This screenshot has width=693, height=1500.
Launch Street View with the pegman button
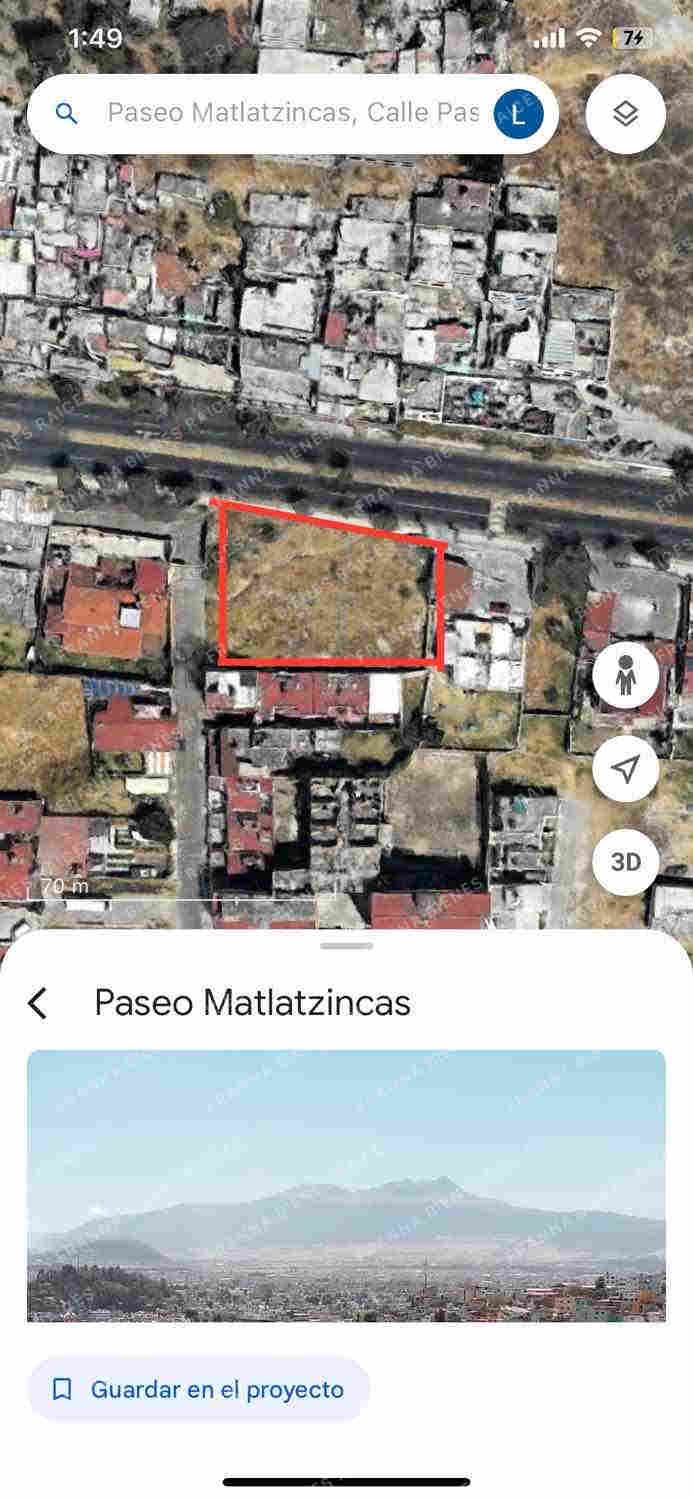click(626, 677)
